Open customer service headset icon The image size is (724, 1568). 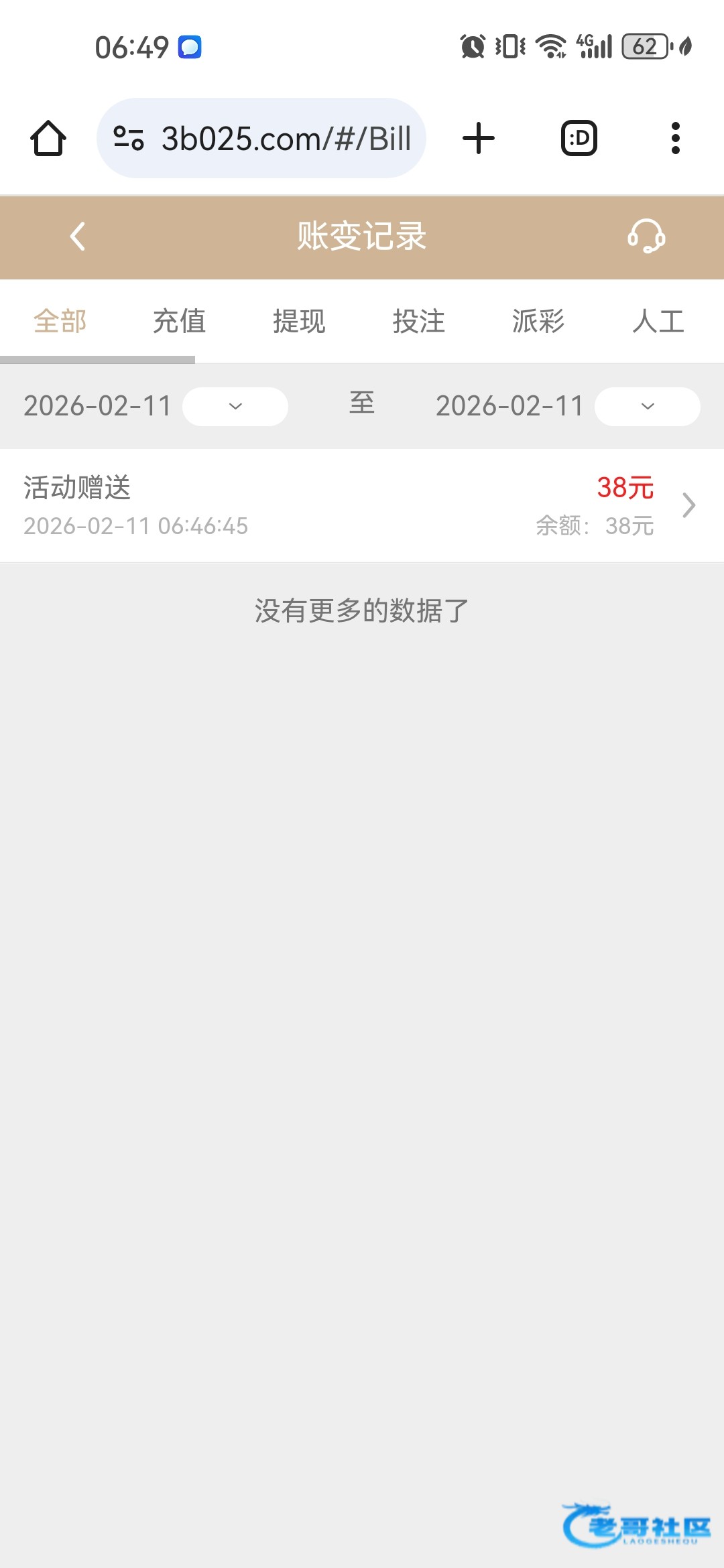(646, 237)
